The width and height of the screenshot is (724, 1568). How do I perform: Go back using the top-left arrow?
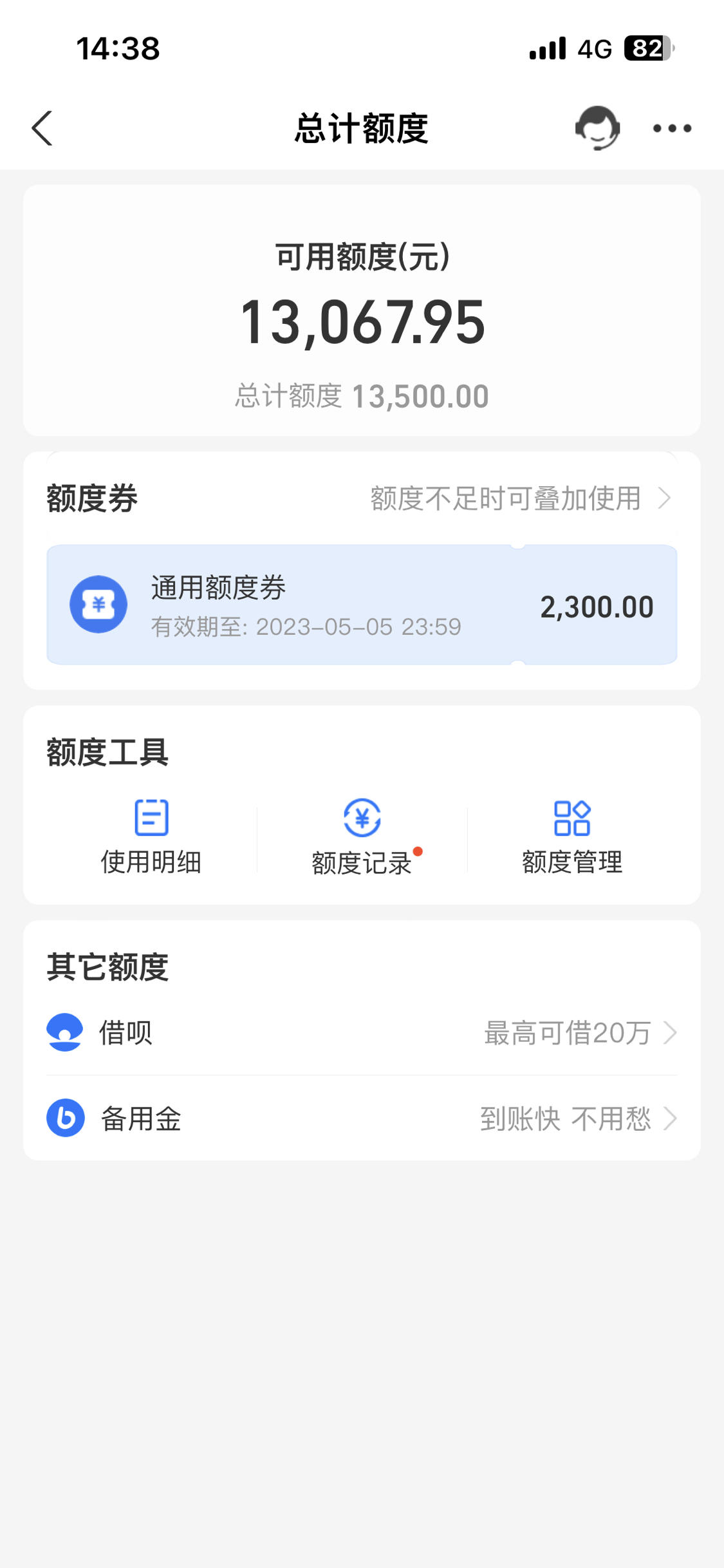pyautogui.click(x=42, y=128)
